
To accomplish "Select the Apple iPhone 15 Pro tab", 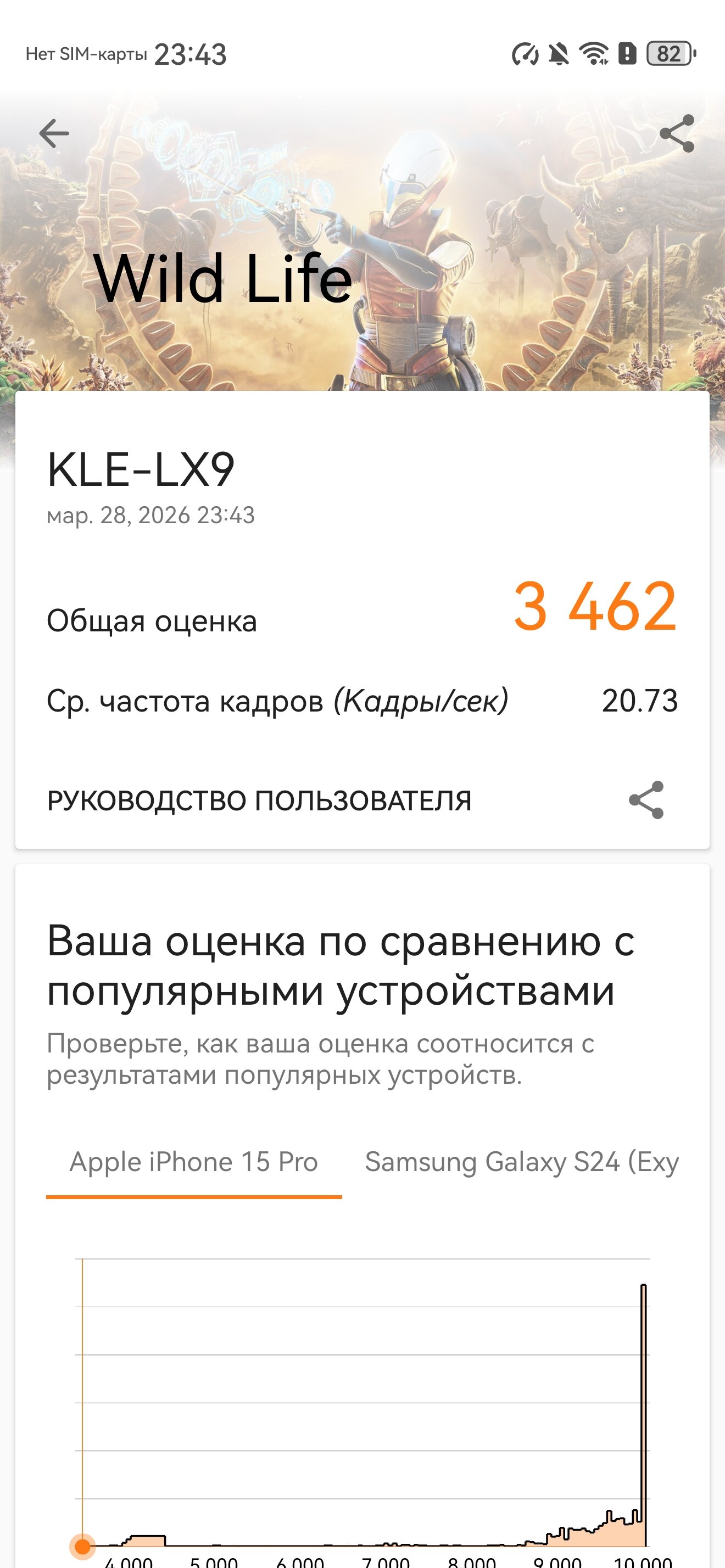I will click(x=193, y=1162).
